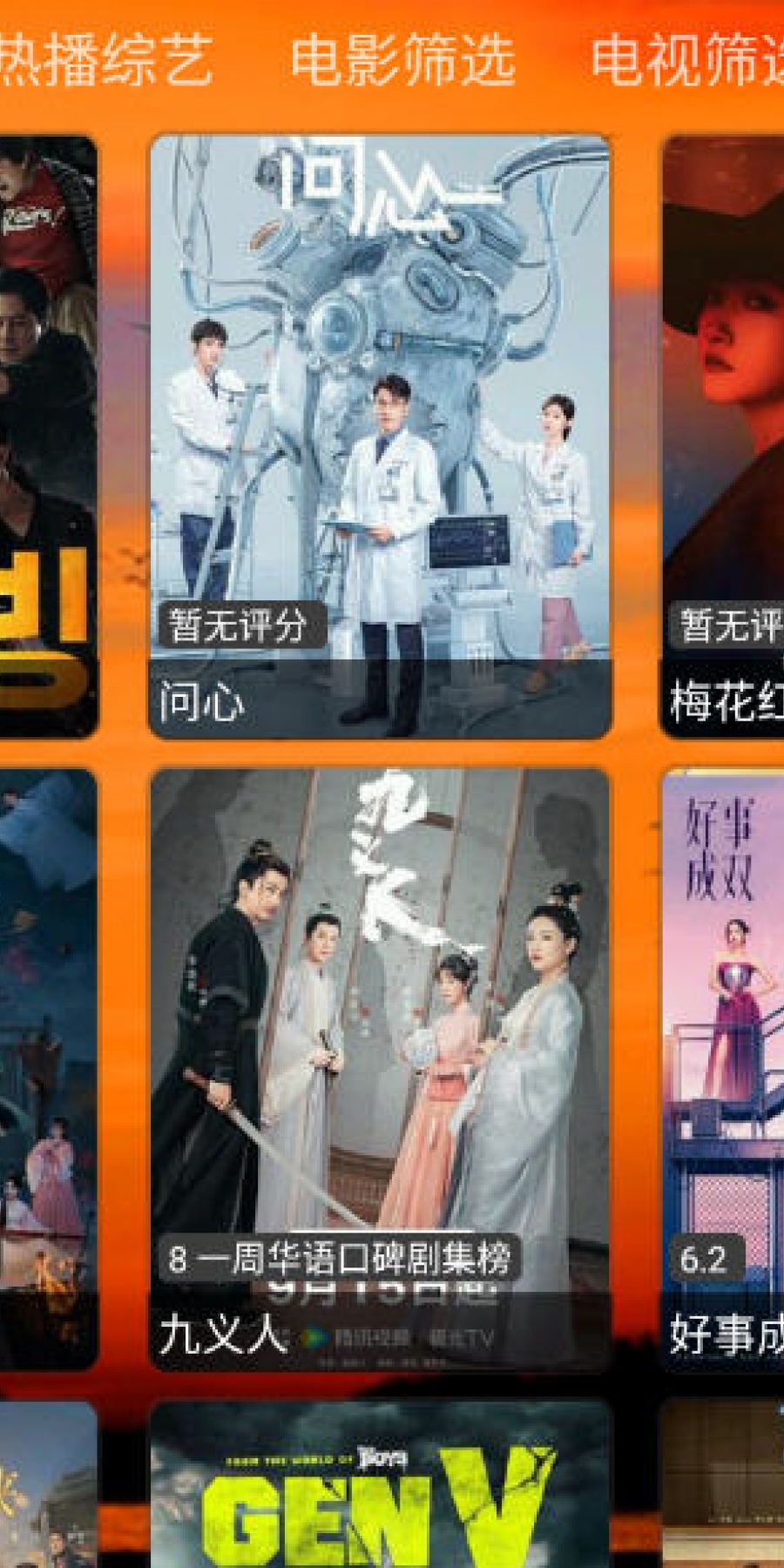Open the 好事成双 card rated 6.2
Screen dimensions: 784x1568
(x=723, y=1068)
